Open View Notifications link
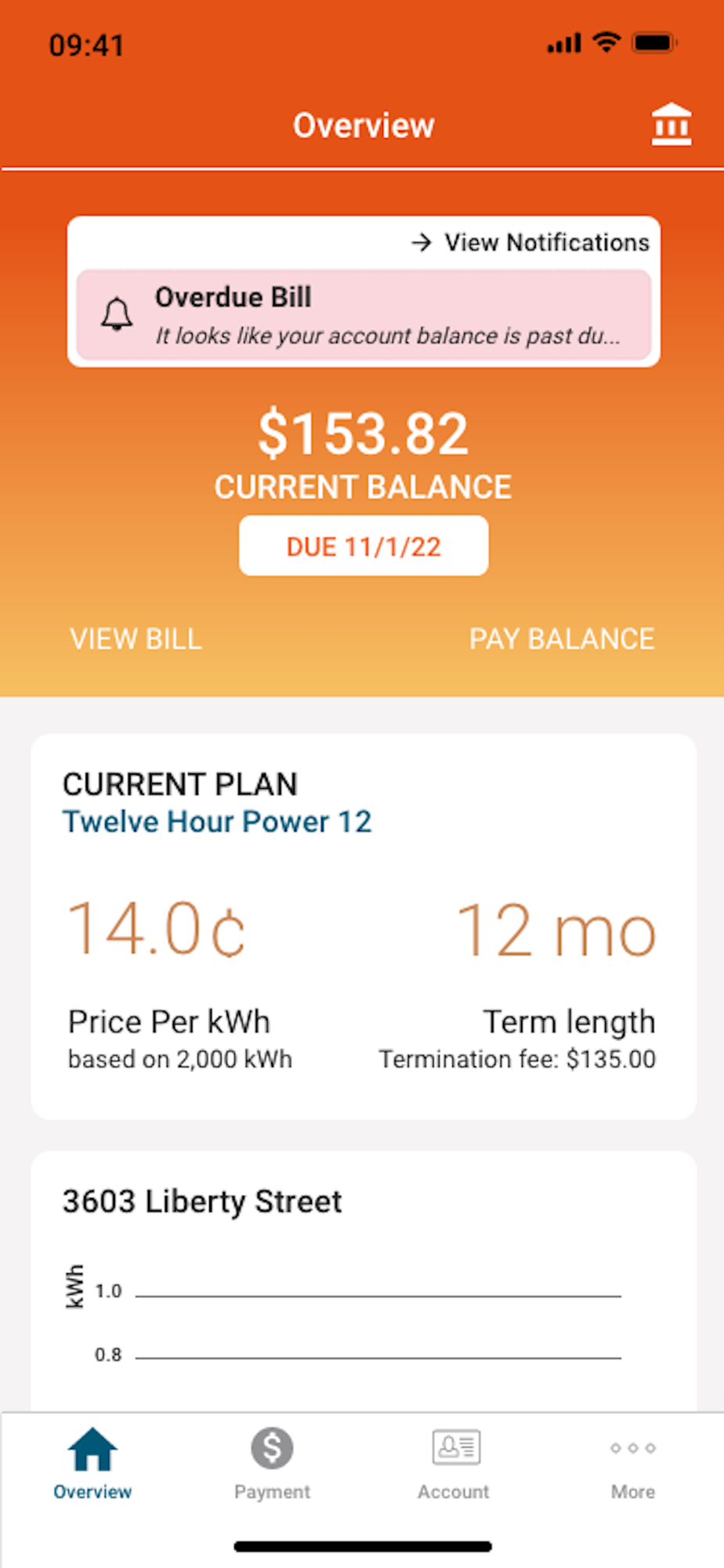 coord(530,242)
